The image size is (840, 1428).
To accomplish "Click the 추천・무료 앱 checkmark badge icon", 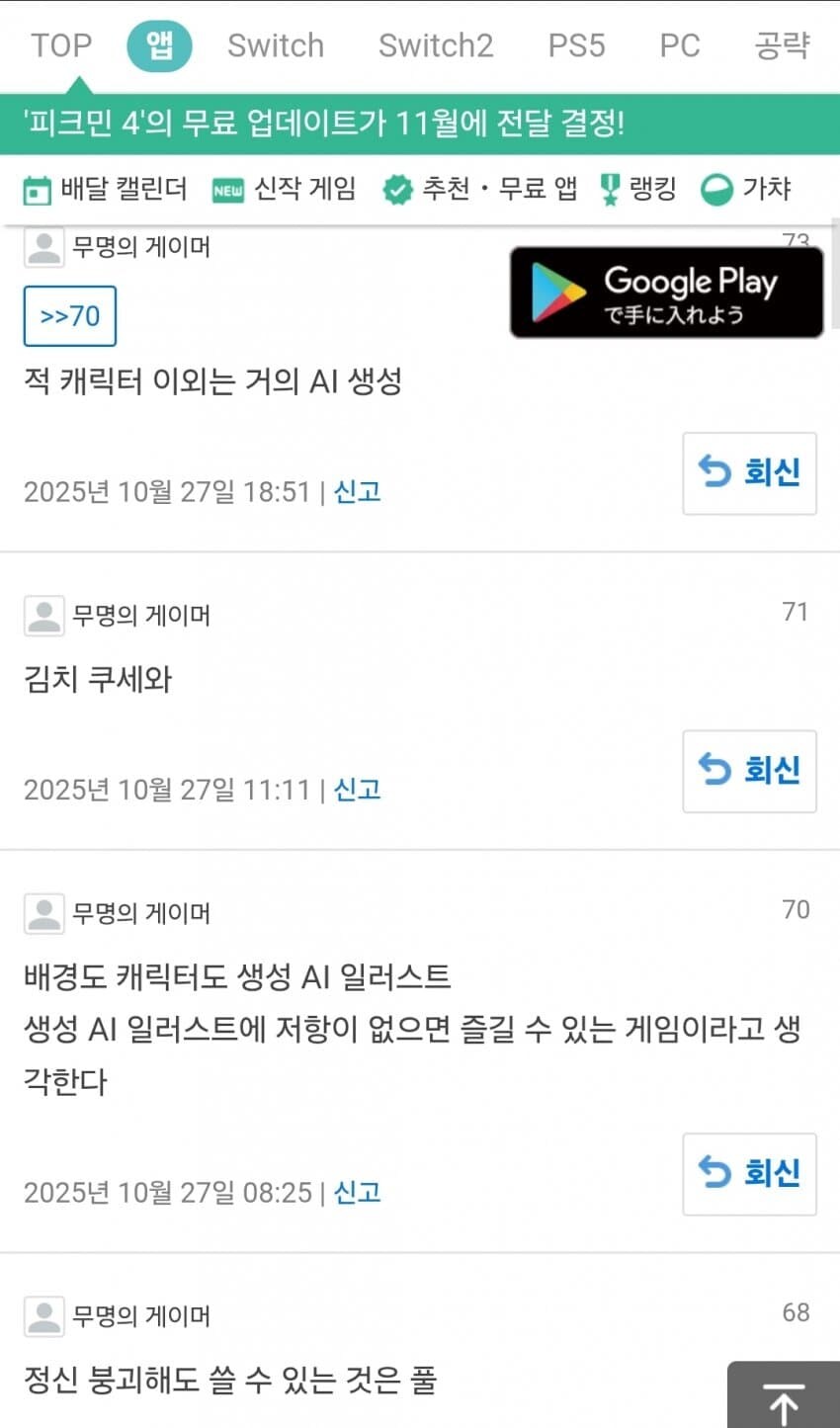I will 398,190.
